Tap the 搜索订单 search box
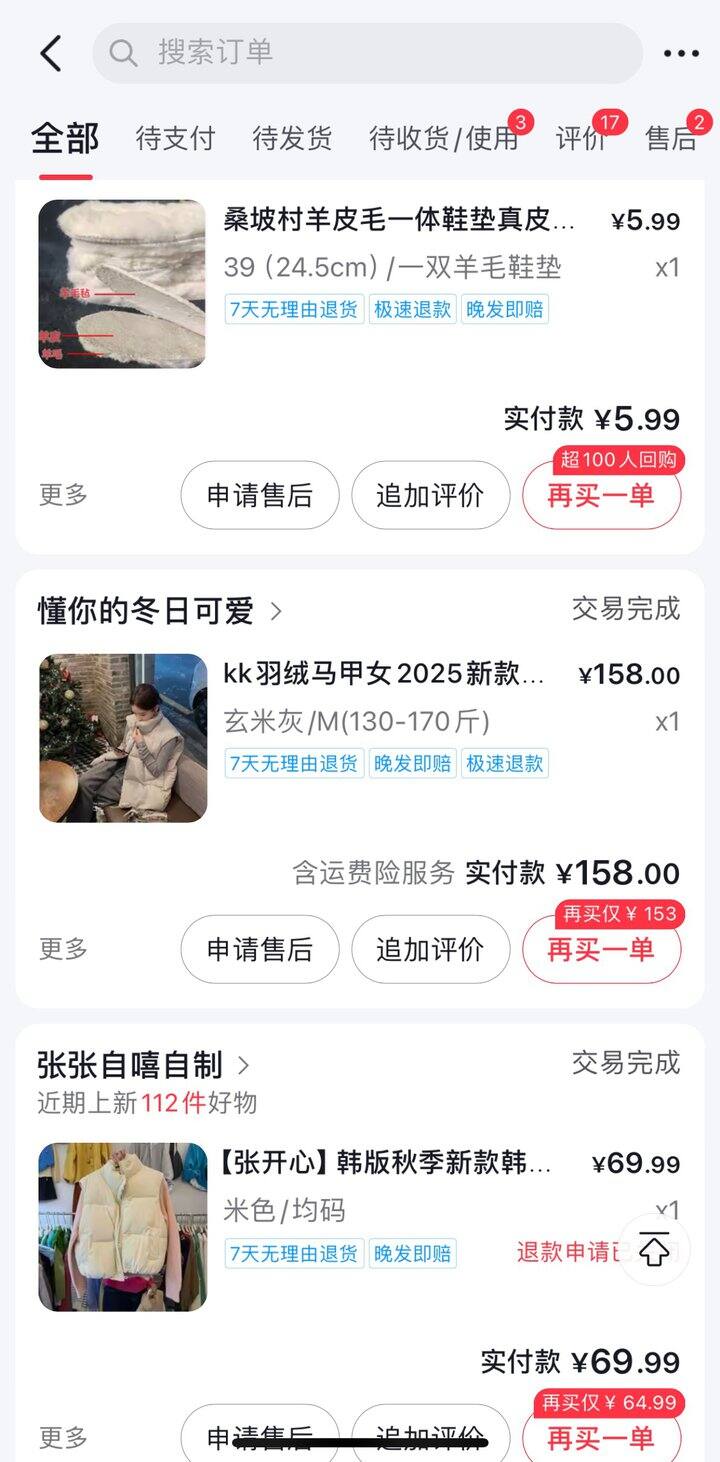 click(368, 53)
